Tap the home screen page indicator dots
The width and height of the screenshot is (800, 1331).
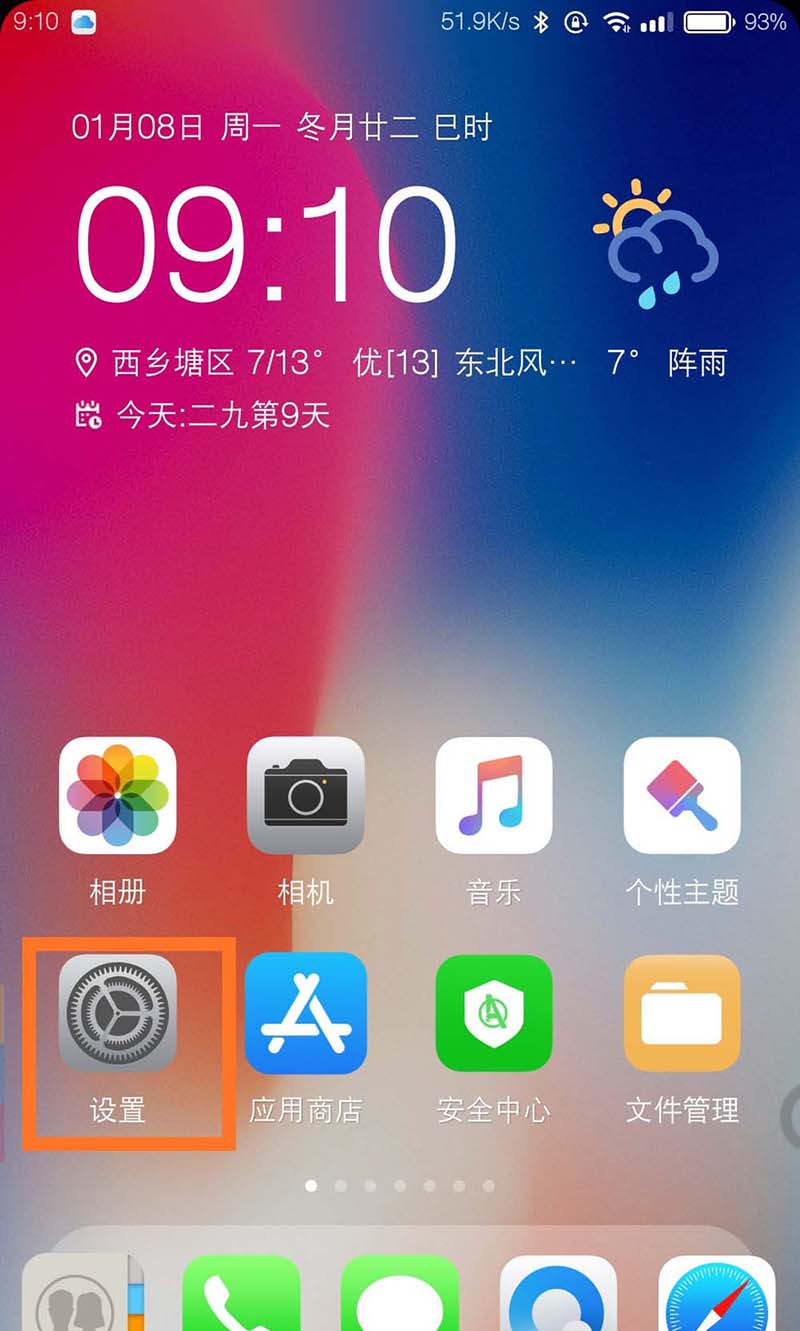coord(399,1186)
